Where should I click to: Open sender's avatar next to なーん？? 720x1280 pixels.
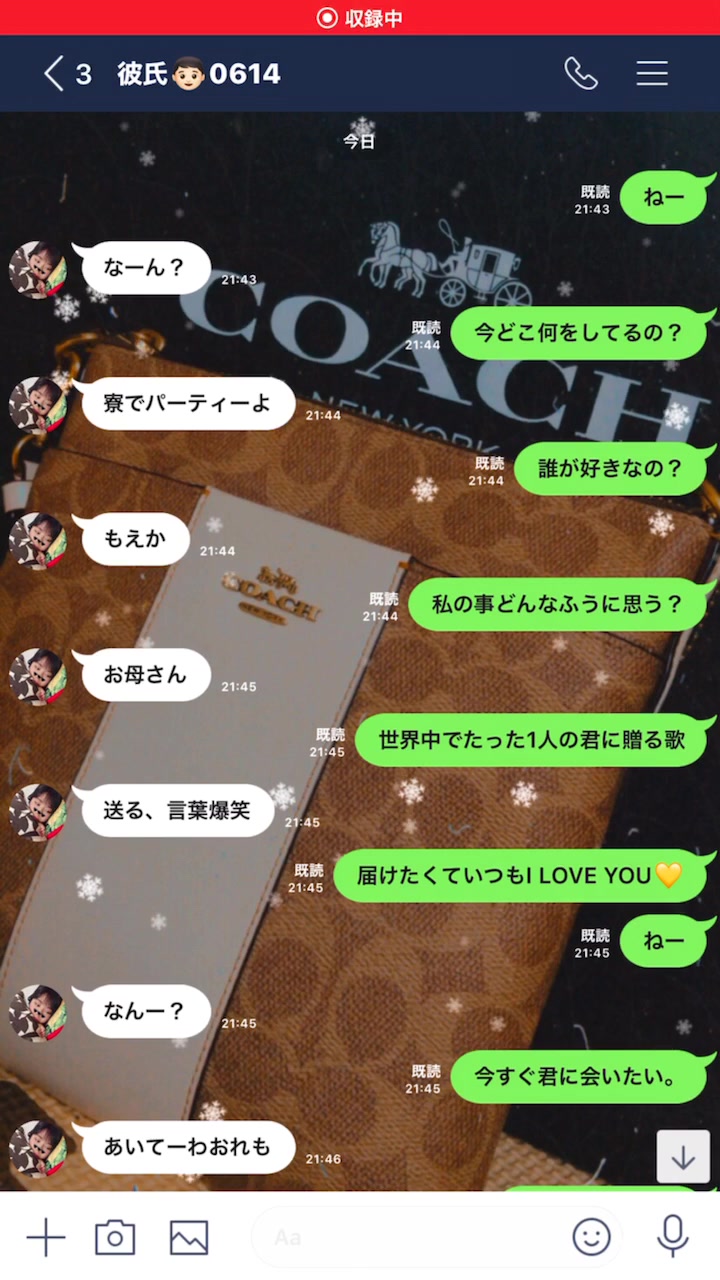point(37,269)
